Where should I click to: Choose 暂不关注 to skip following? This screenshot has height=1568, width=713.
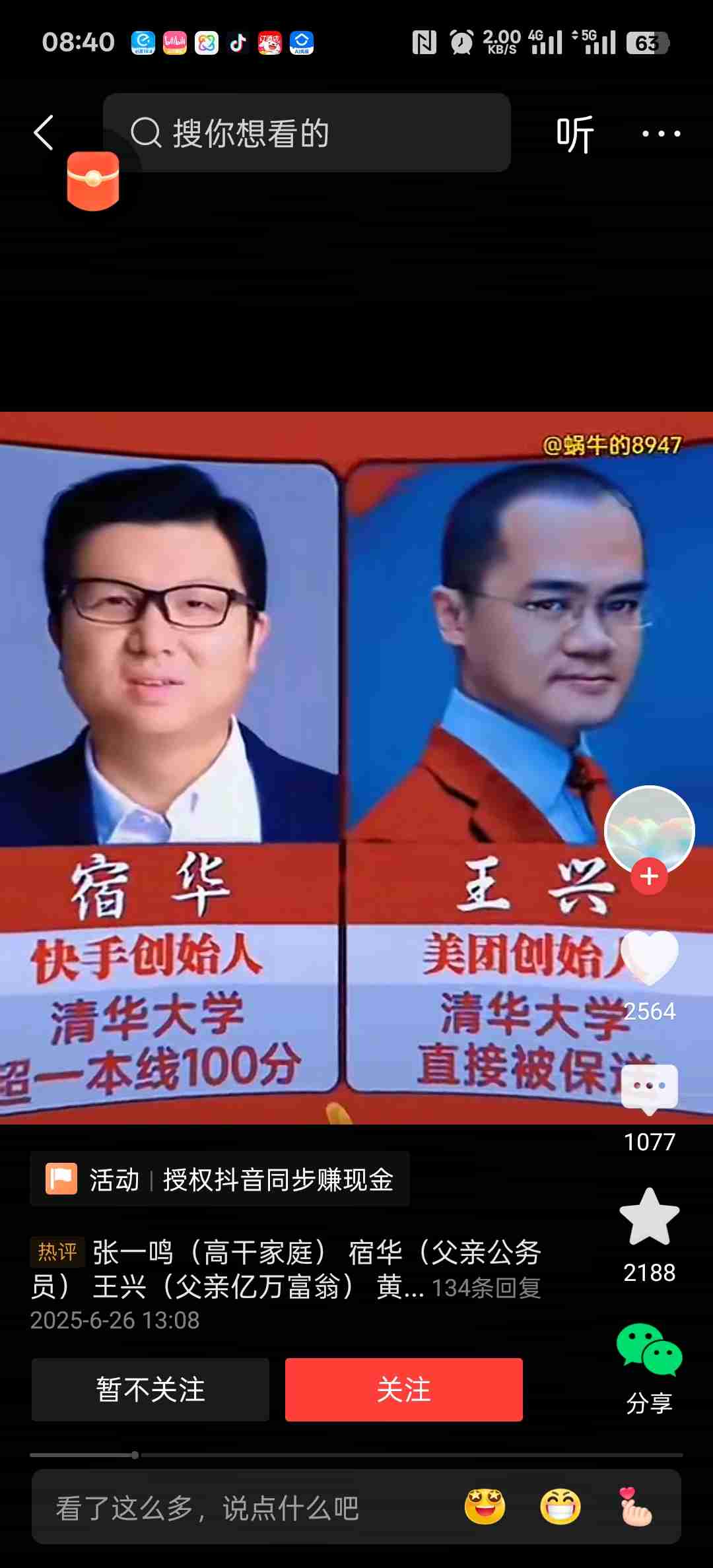pos(151,1389)
